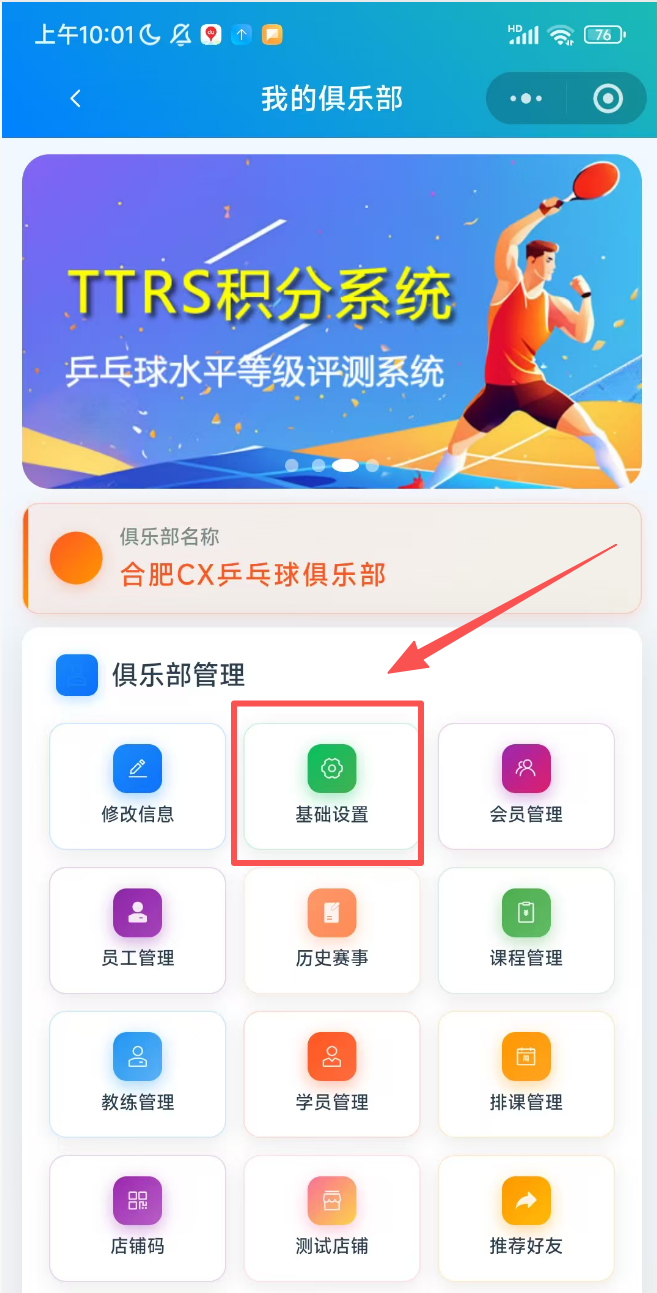Open 课程管理
Image resolution: width=657 pixels, height=1293 pixels.
(526, 930)
